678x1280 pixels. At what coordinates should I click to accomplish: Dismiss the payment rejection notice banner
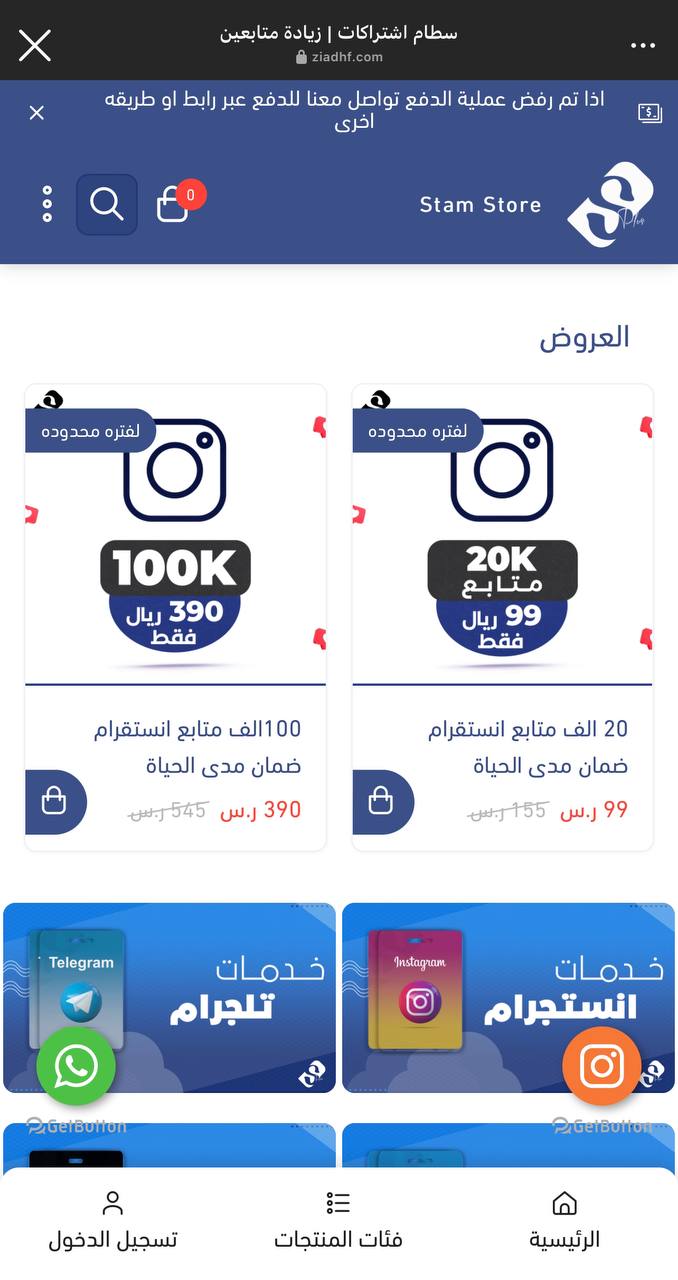(37, 113)
